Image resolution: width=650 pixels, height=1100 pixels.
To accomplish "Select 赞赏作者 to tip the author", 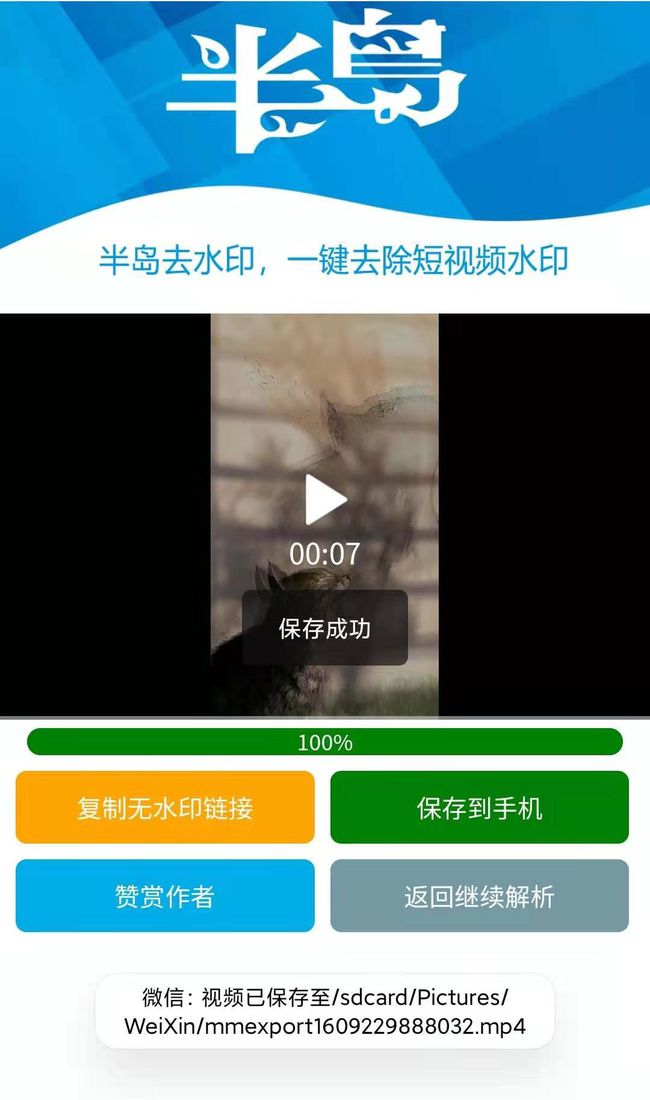I will click(165, 896).
